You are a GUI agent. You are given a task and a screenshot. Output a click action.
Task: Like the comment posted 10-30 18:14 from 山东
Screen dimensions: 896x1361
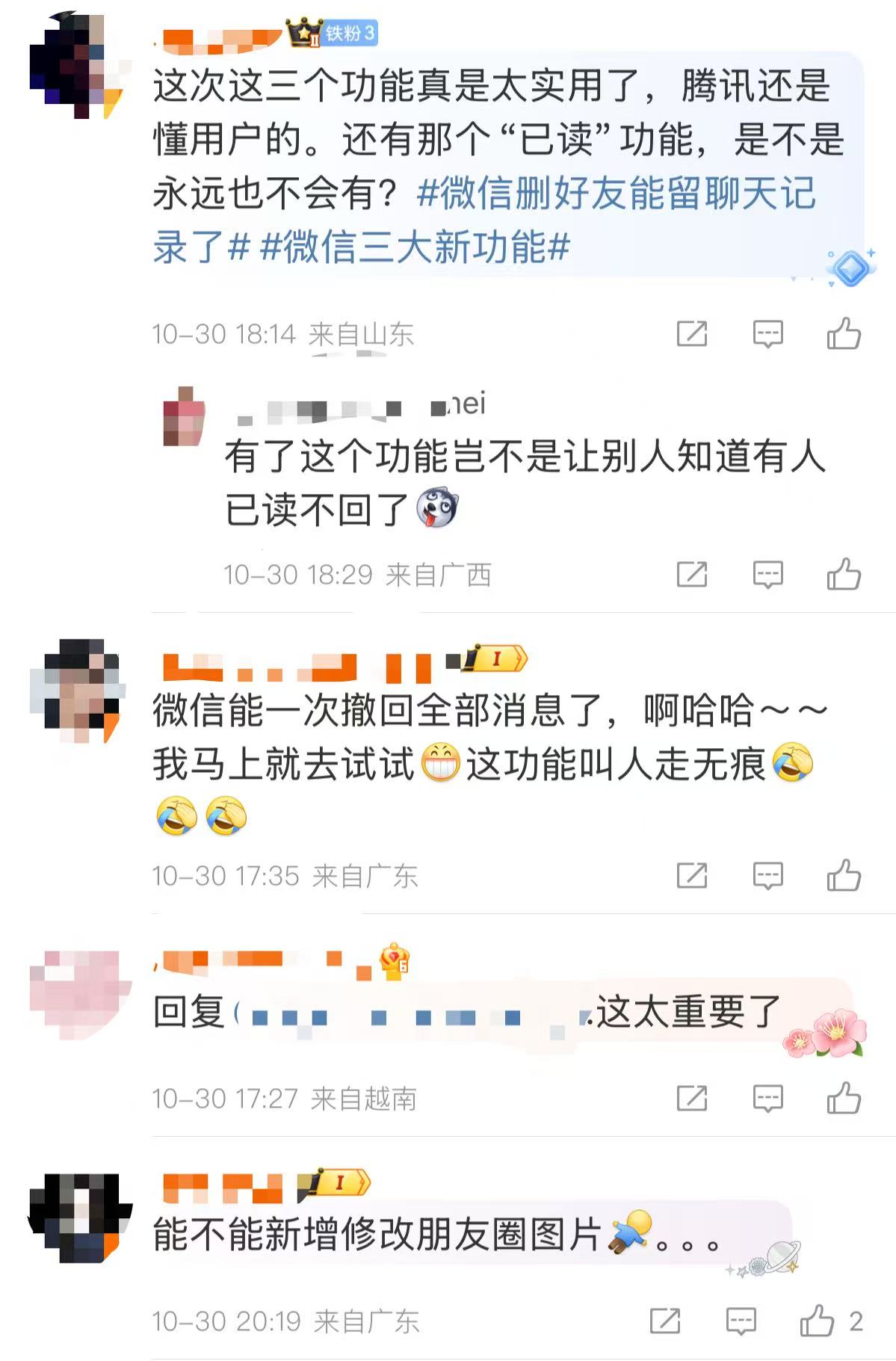(x=844, y=333)
